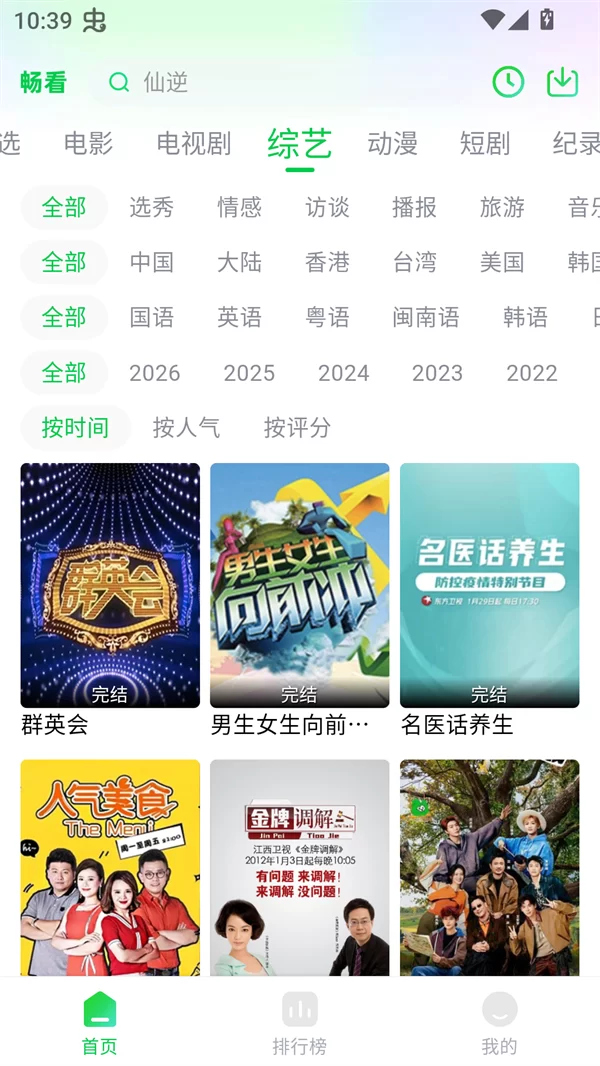The width and height of the screenshot is (600, 1066).
Task: Open the 动漫 category tab
Action: [393, 144]
